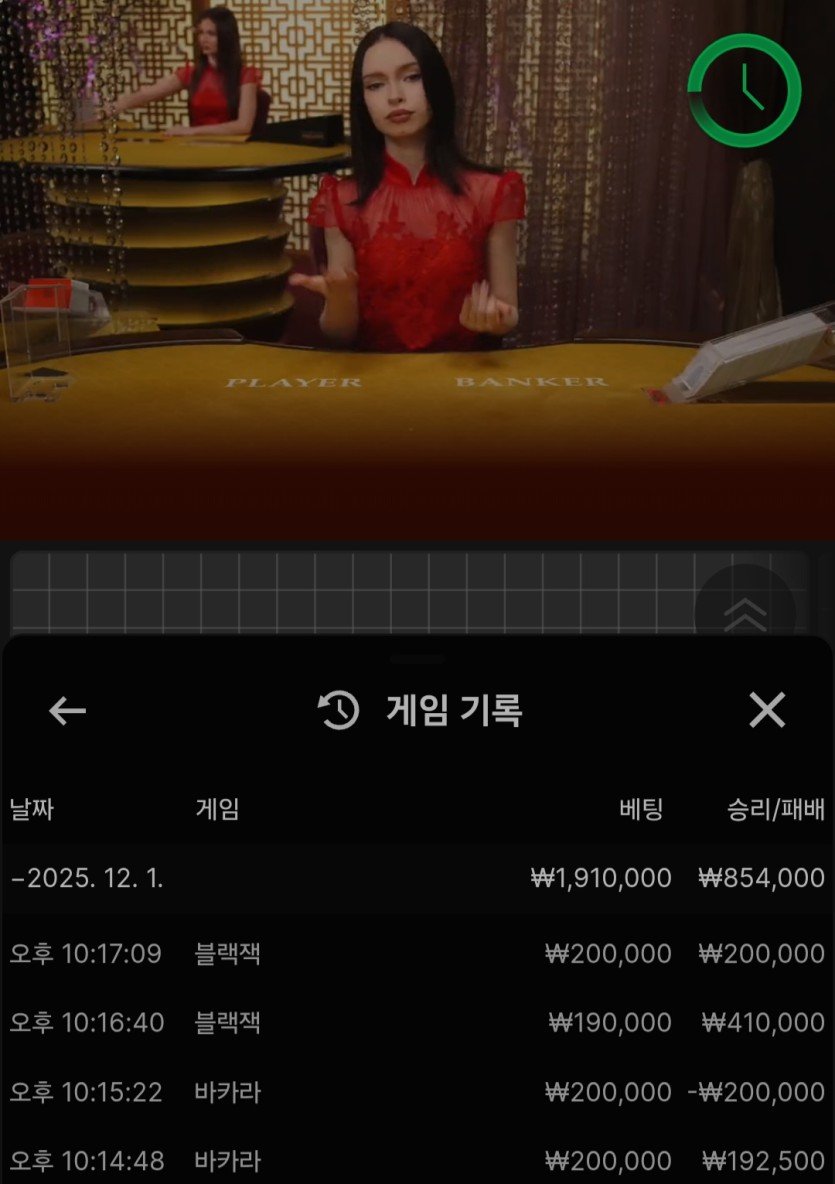Open the 오후 10:16:40 블랙잭 record

pos(417,1022)
